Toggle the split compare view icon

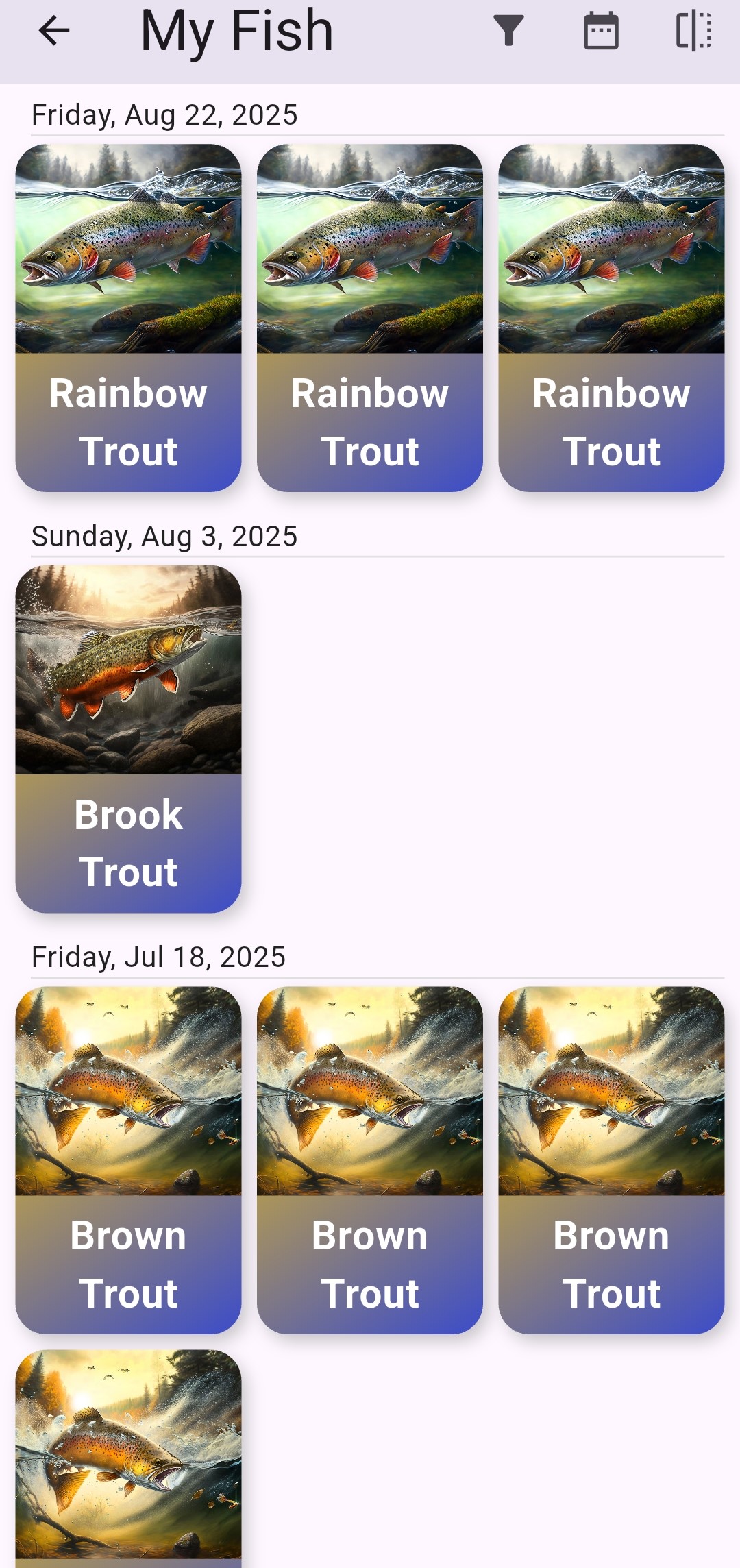click(x=693, y=31)
